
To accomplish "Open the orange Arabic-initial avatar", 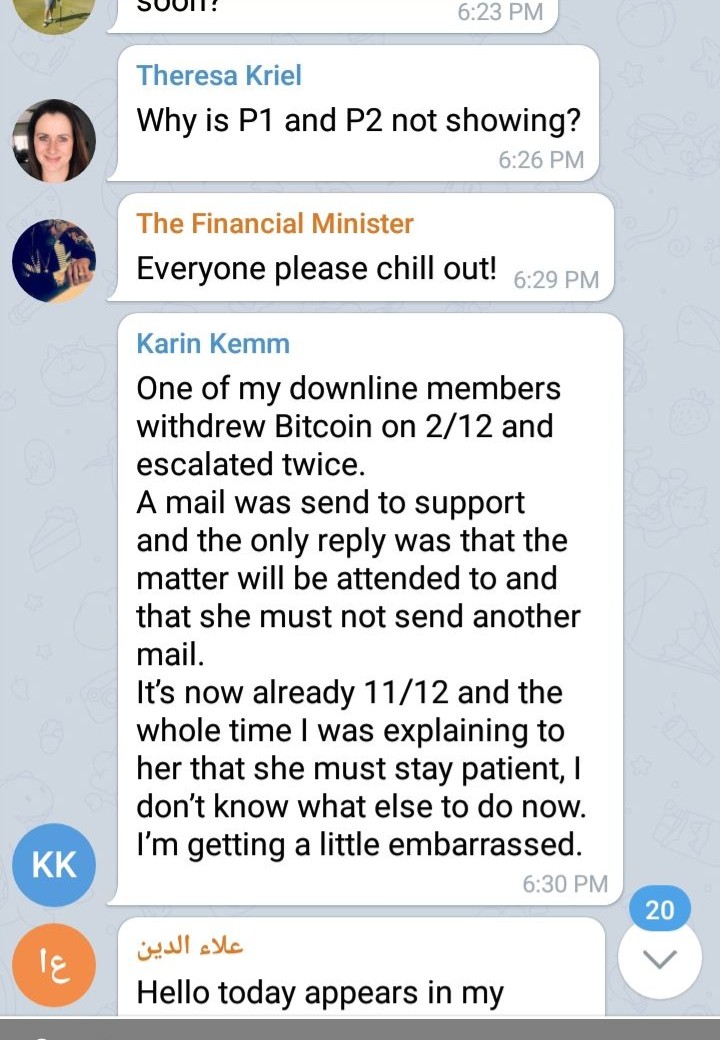I will [54, 965].
